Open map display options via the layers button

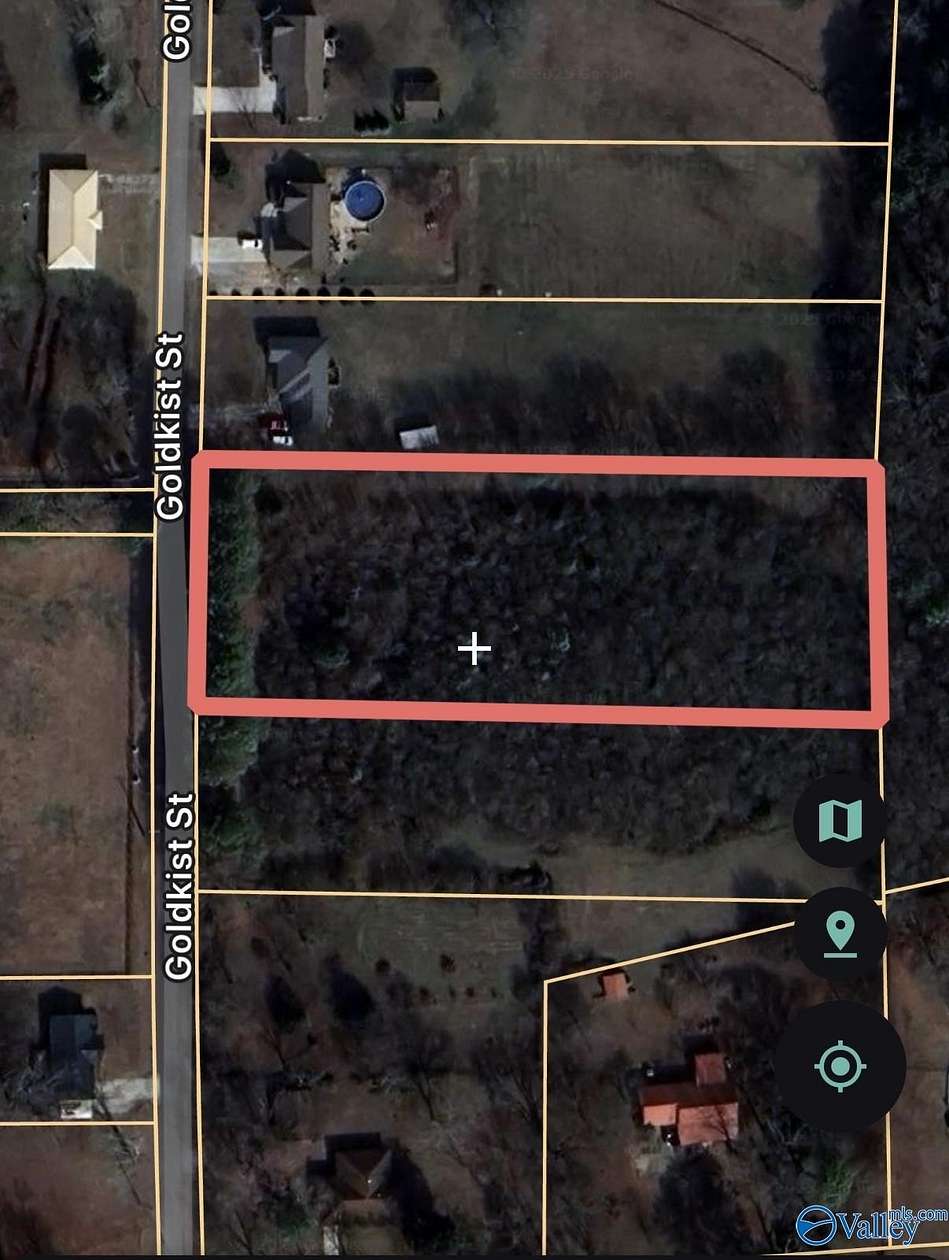840,820
